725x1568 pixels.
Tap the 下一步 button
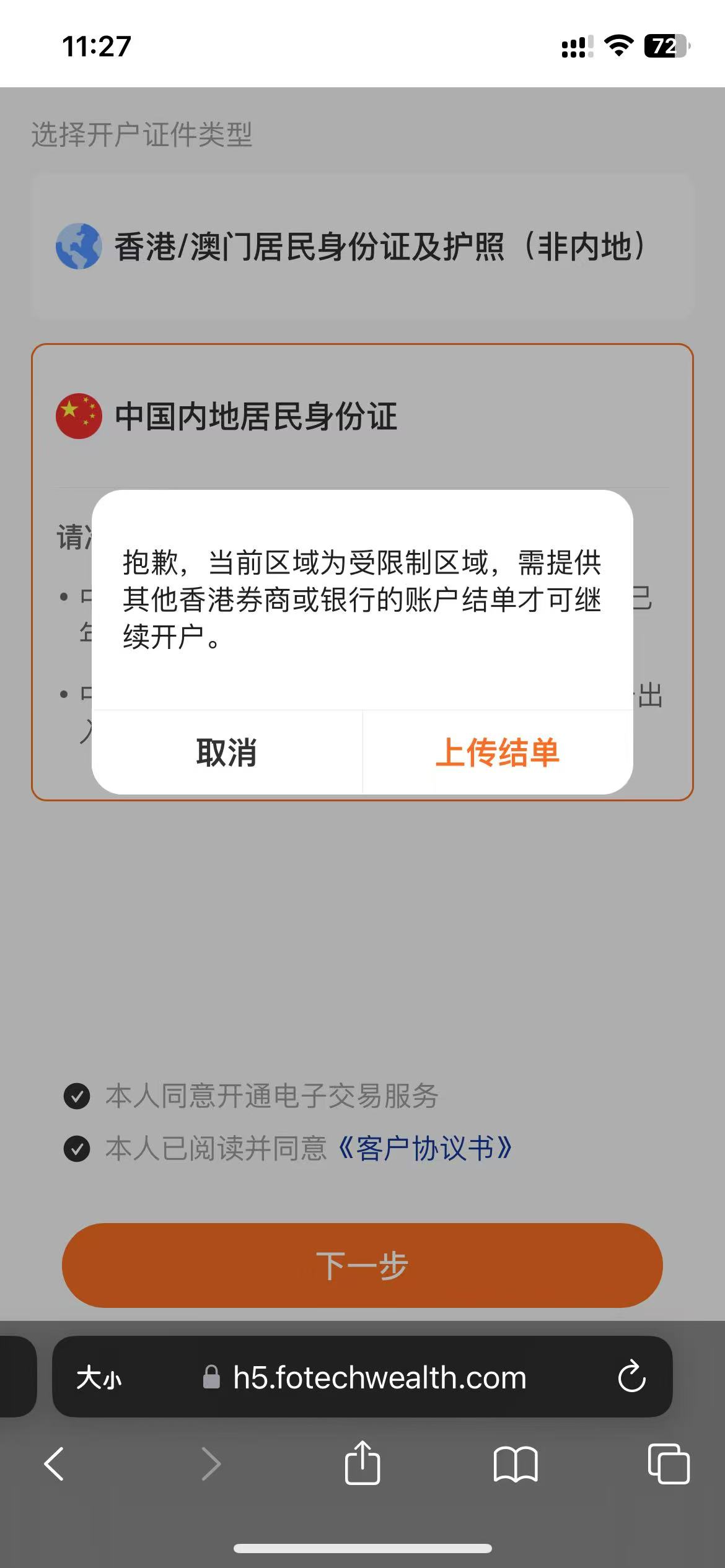point(362,1265)
